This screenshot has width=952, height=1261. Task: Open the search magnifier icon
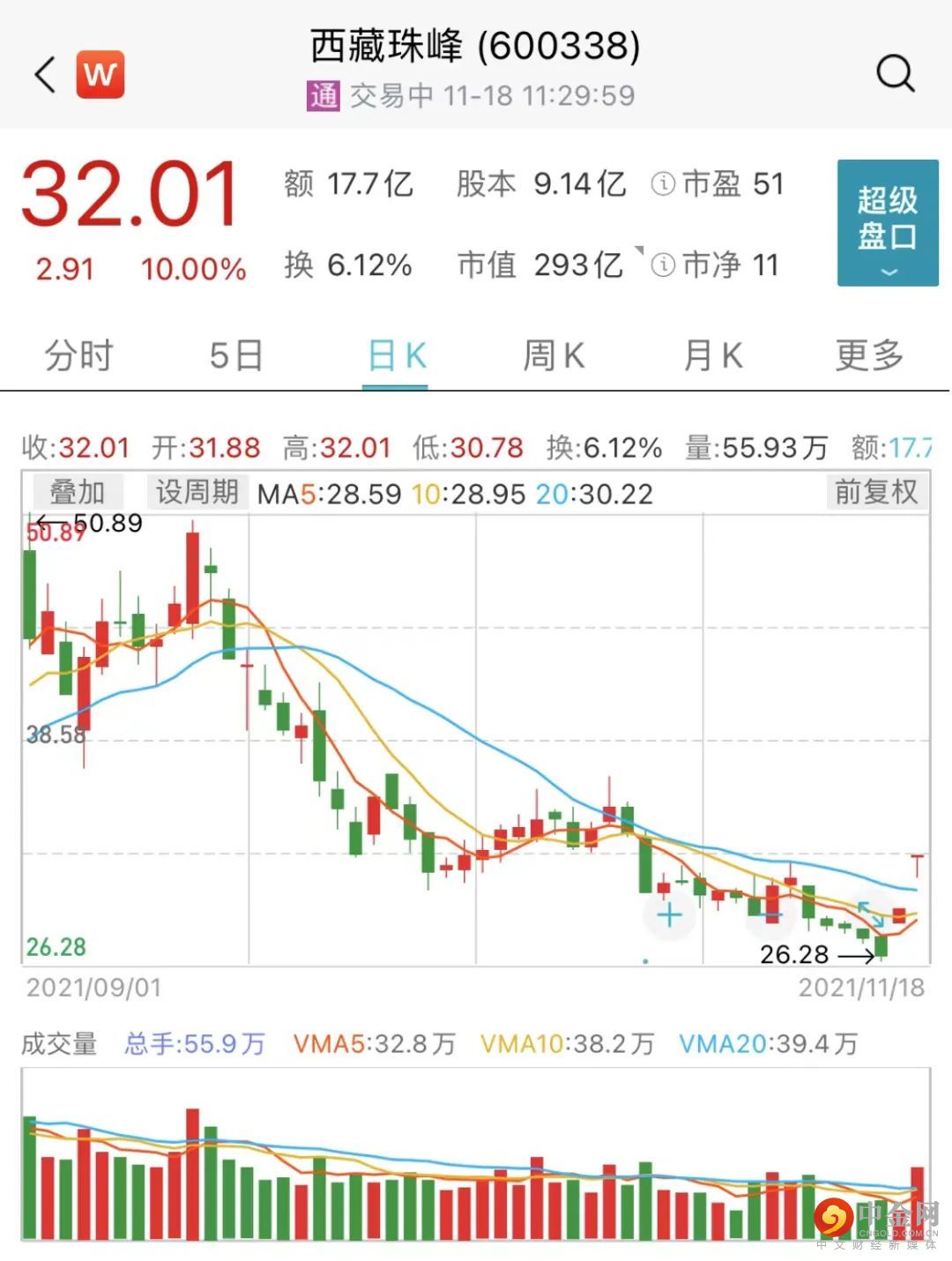(x=895, y=73)
